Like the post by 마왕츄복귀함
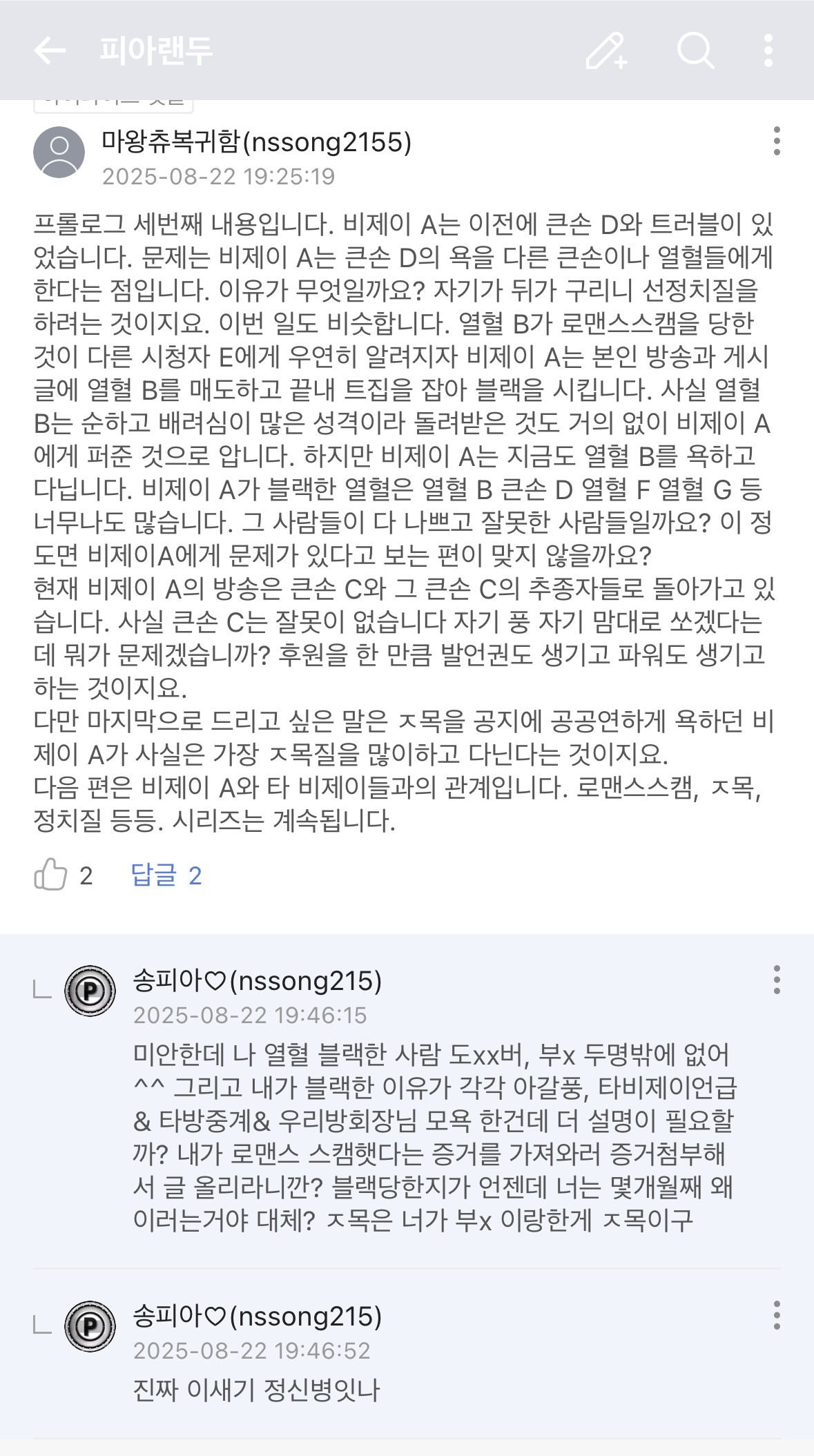Viewport: 814px width, 1456px height. [50, 875]
